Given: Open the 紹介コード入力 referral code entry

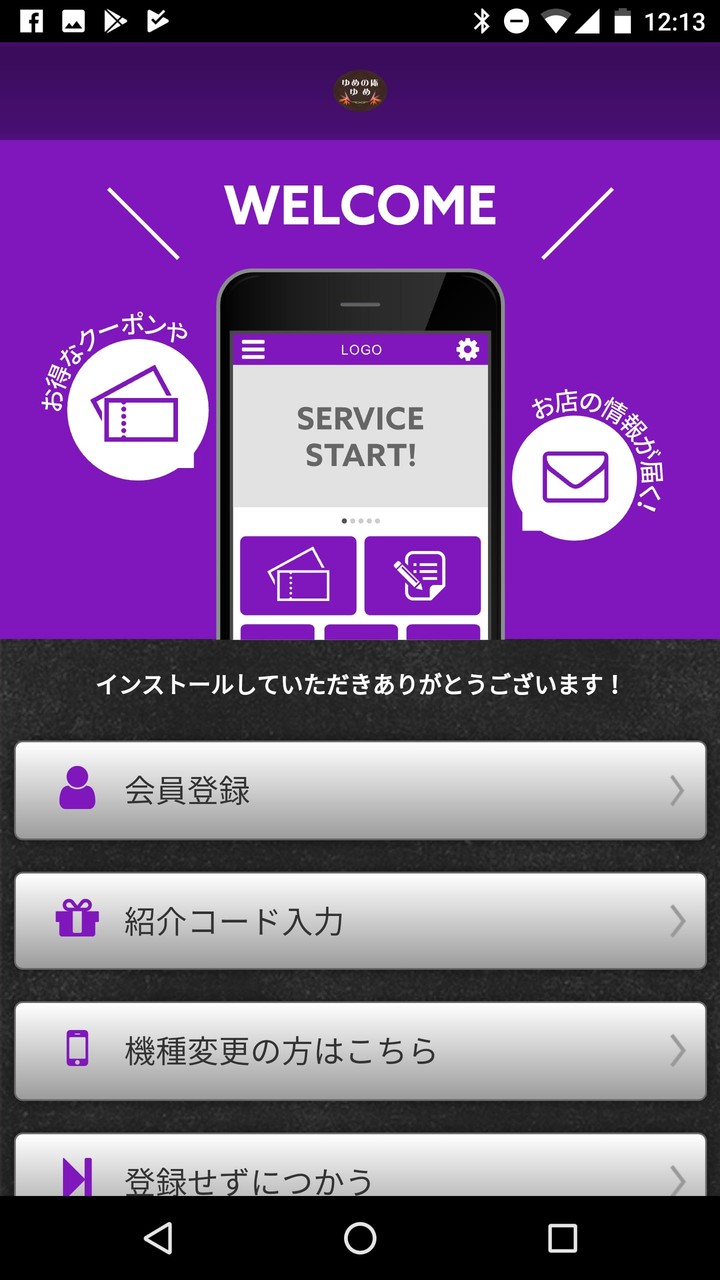Looking at the screenshot, I should 360,920.
